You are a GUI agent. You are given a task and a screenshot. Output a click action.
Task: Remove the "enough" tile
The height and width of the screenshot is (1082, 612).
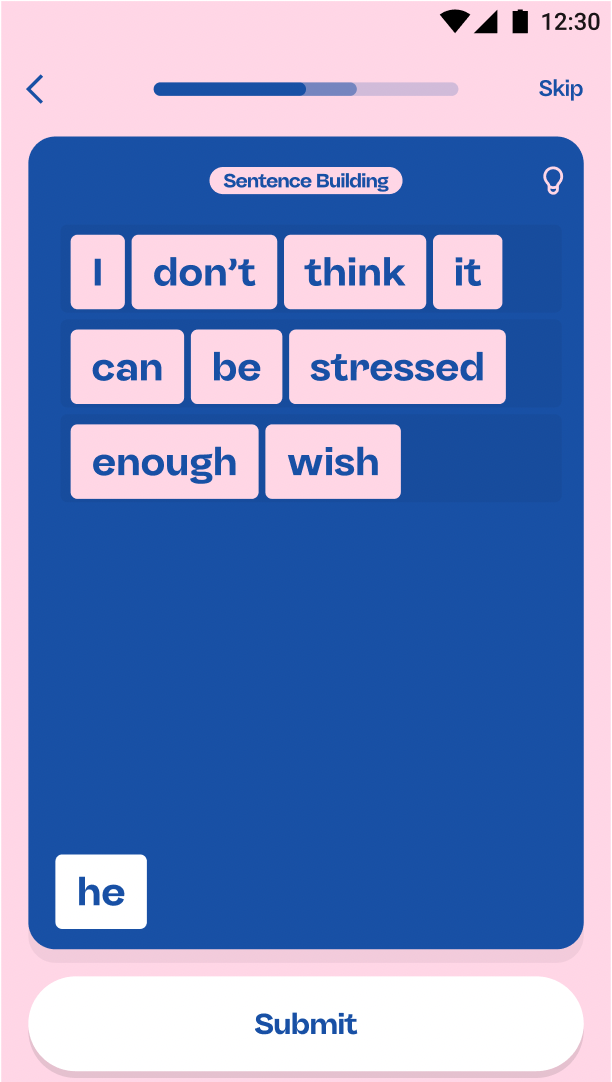(164, 462)
